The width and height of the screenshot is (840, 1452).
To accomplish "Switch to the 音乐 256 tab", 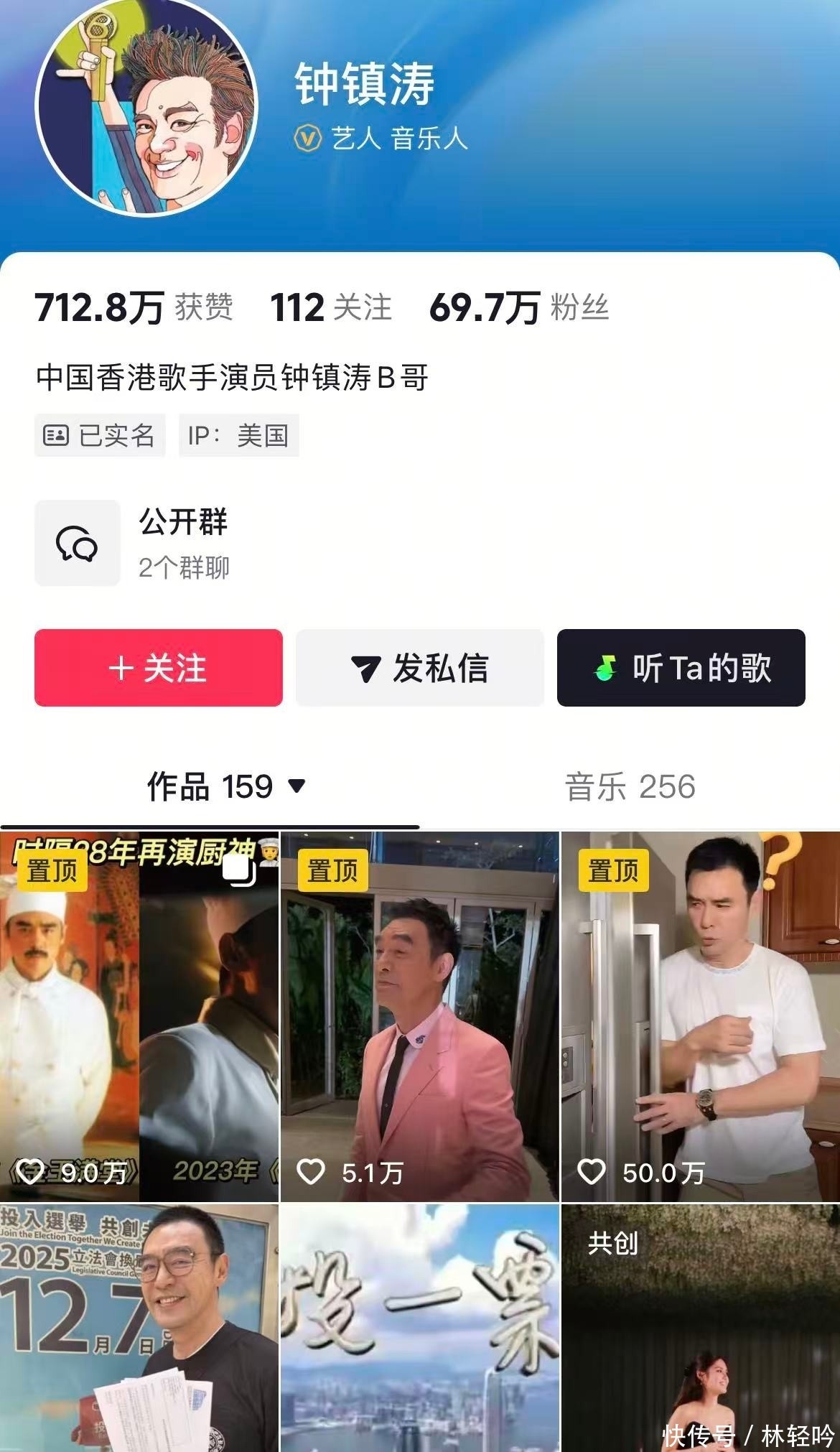I will [x=630, y=787].
